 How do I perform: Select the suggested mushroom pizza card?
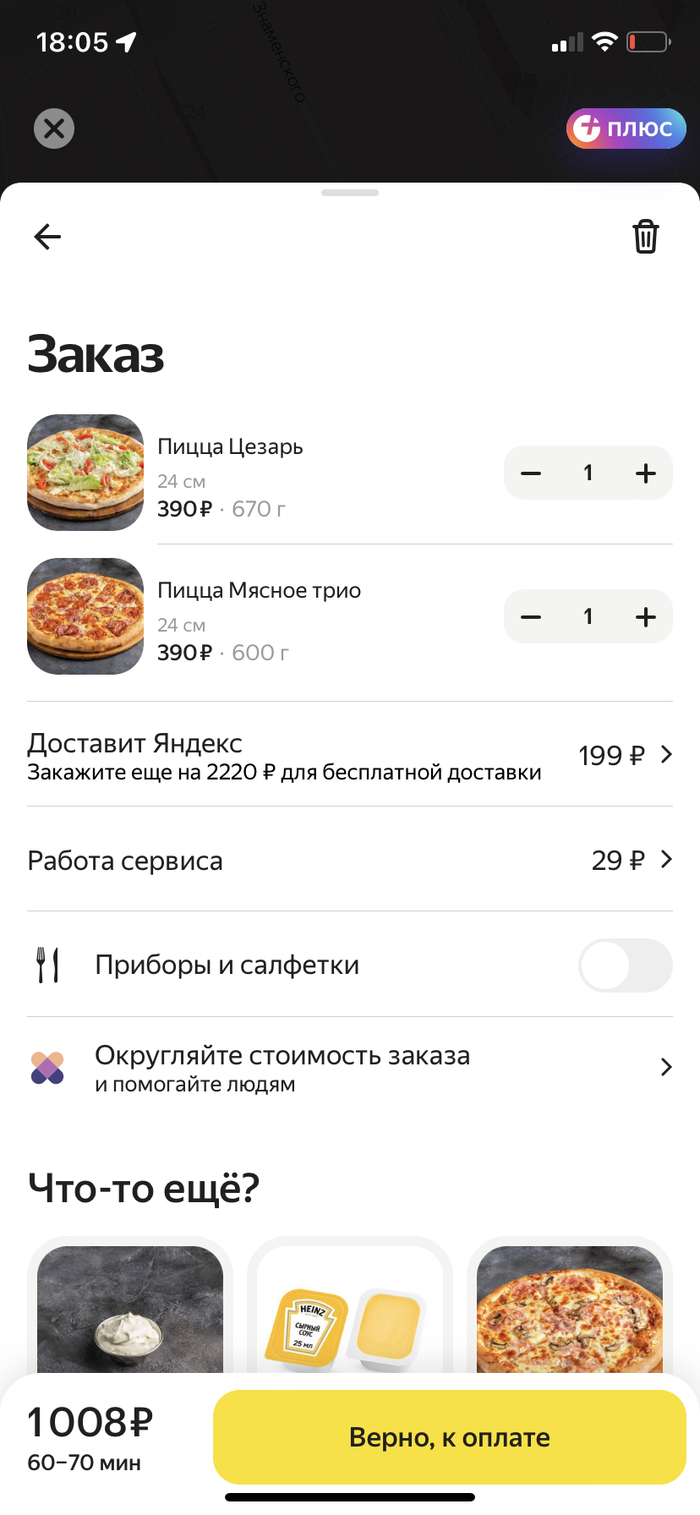[570, 1310]
